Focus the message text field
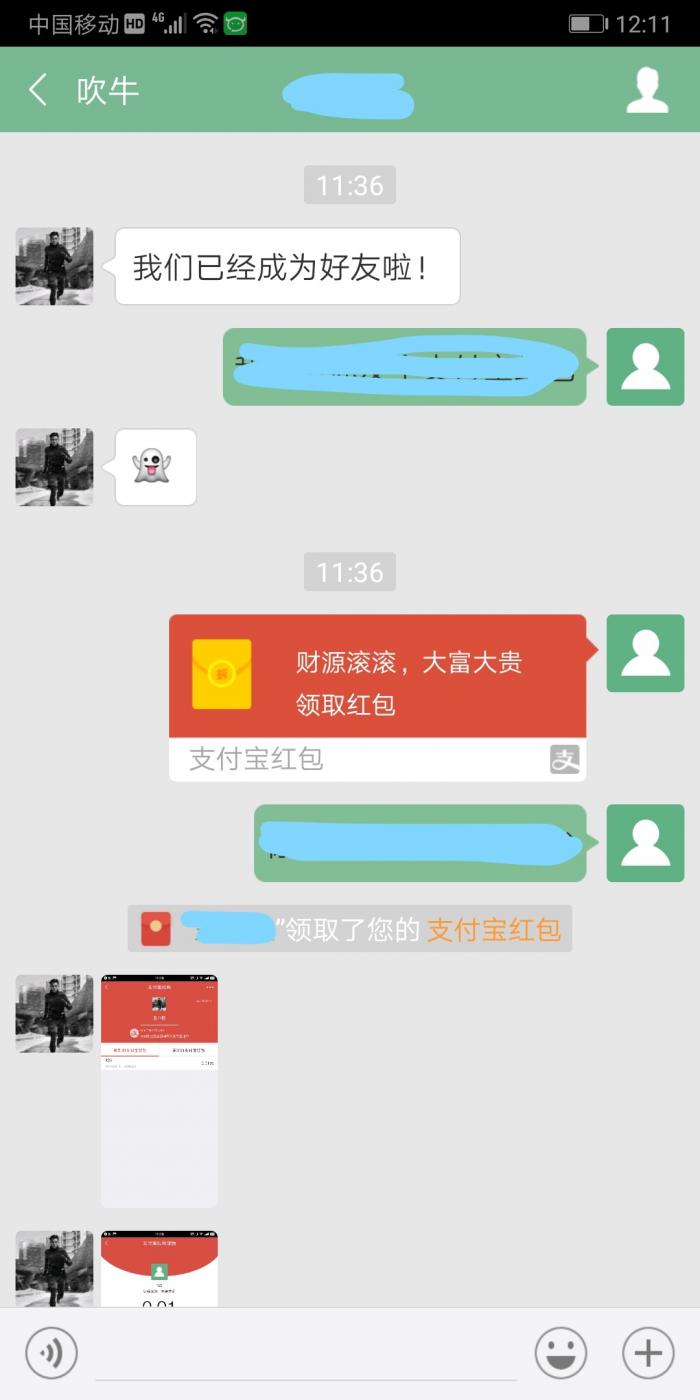700x1400 pixels. [x=305, y=1354]
